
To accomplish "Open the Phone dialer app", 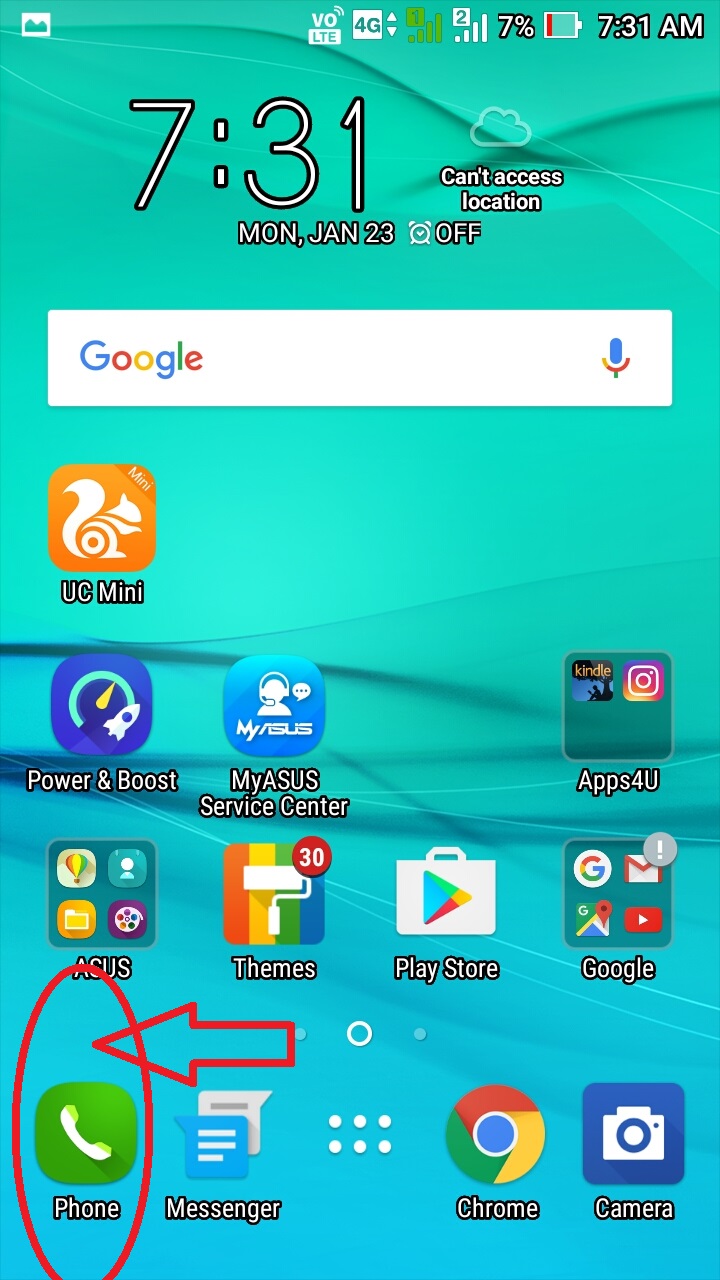I will 86,1135.
